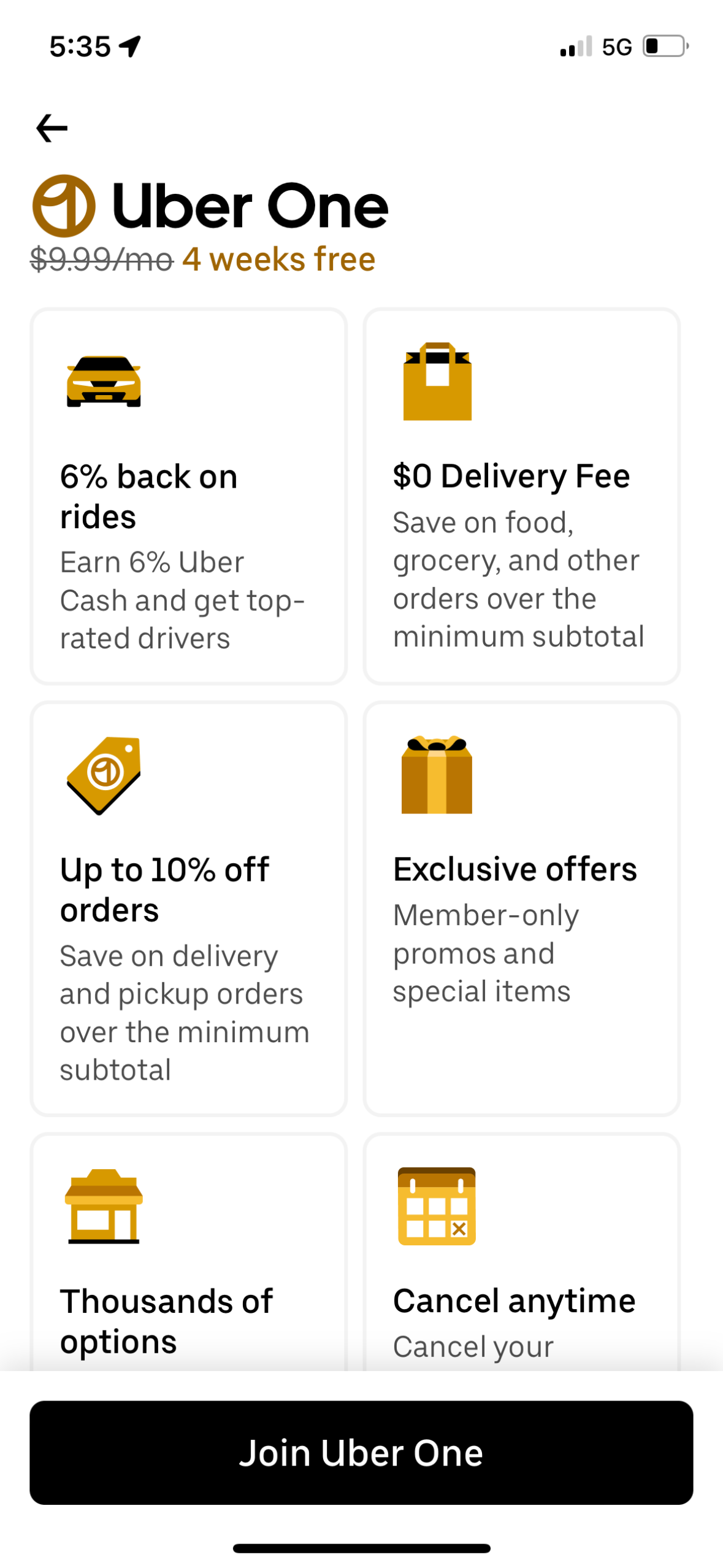The width and height of the screenshot is (723, 1568).
Task: Select the Thousands of options card
Action: (189, 1245)
